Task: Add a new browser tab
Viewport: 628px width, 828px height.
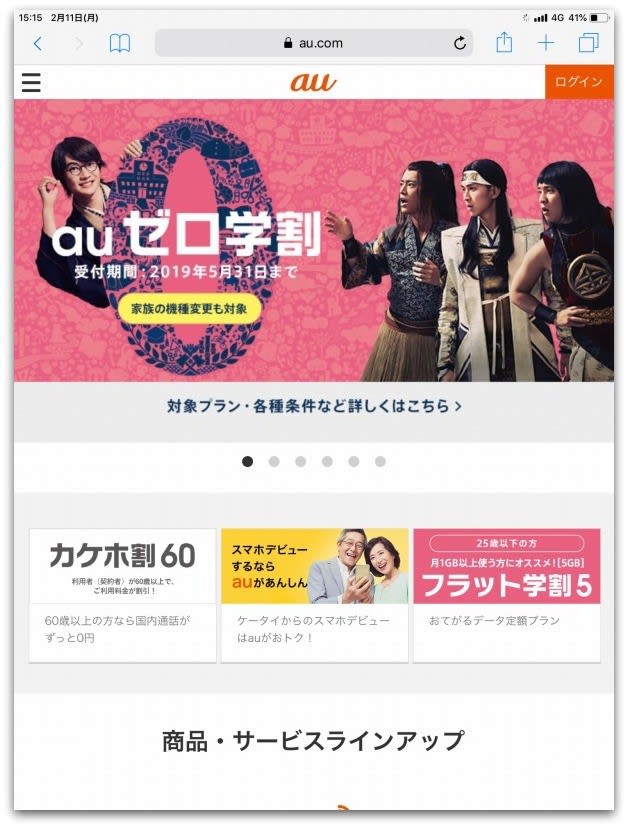Action: [x=546, y=43]
